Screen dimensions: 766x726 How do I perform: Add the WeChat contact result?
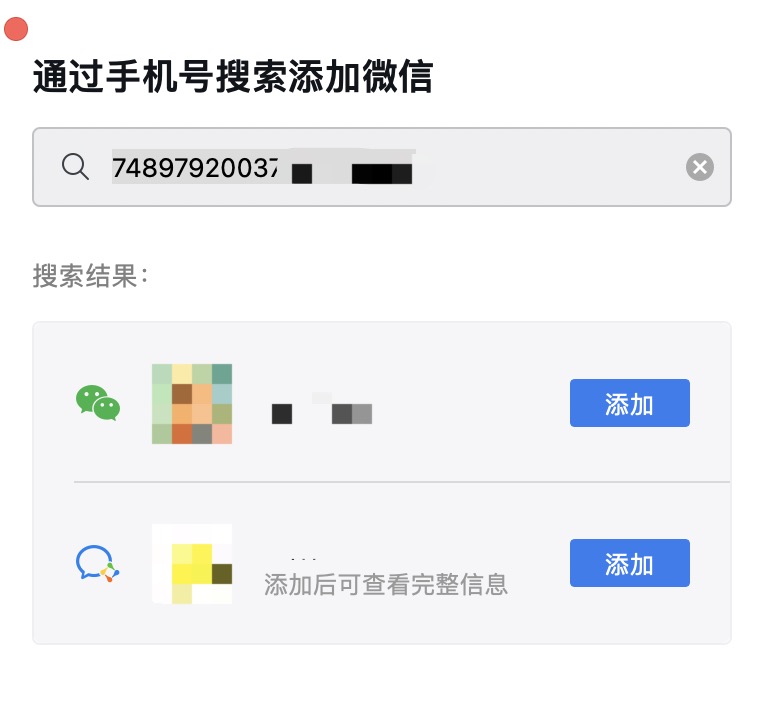pyautogui.click(x=629, y=403)
